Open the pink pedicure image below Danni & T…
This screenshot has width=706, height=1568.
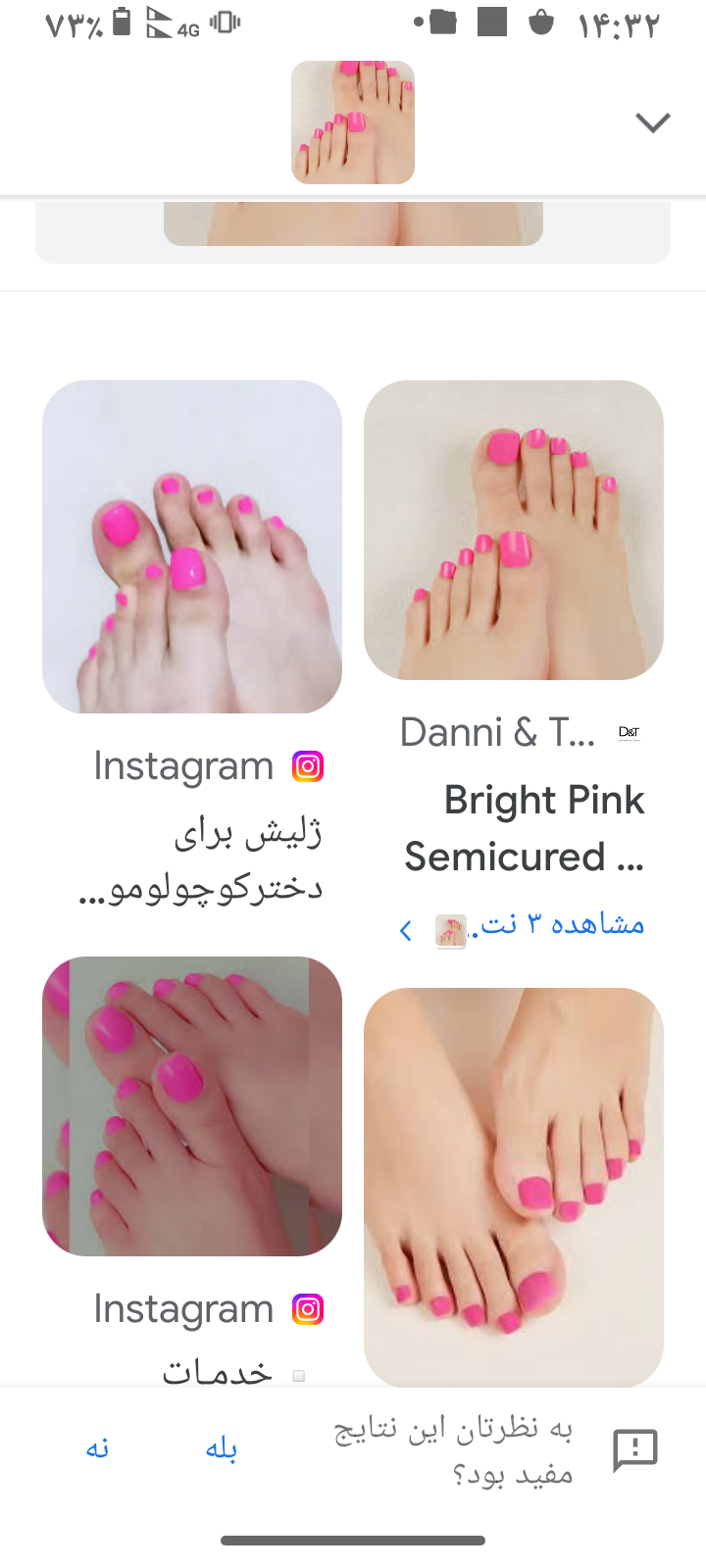point(513,1186)
